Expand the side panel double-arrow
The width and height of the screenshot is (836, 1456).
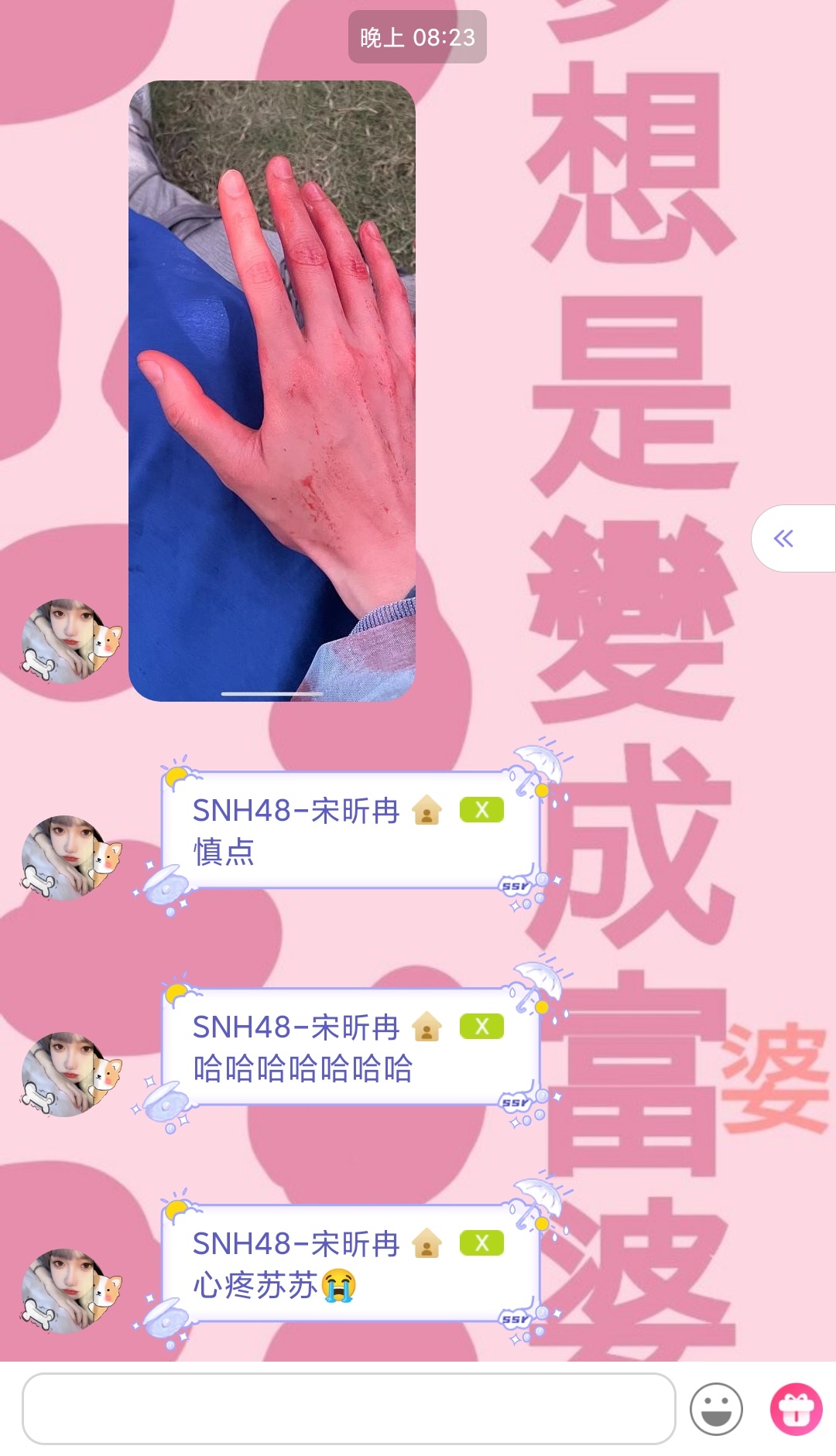(784, 538)
